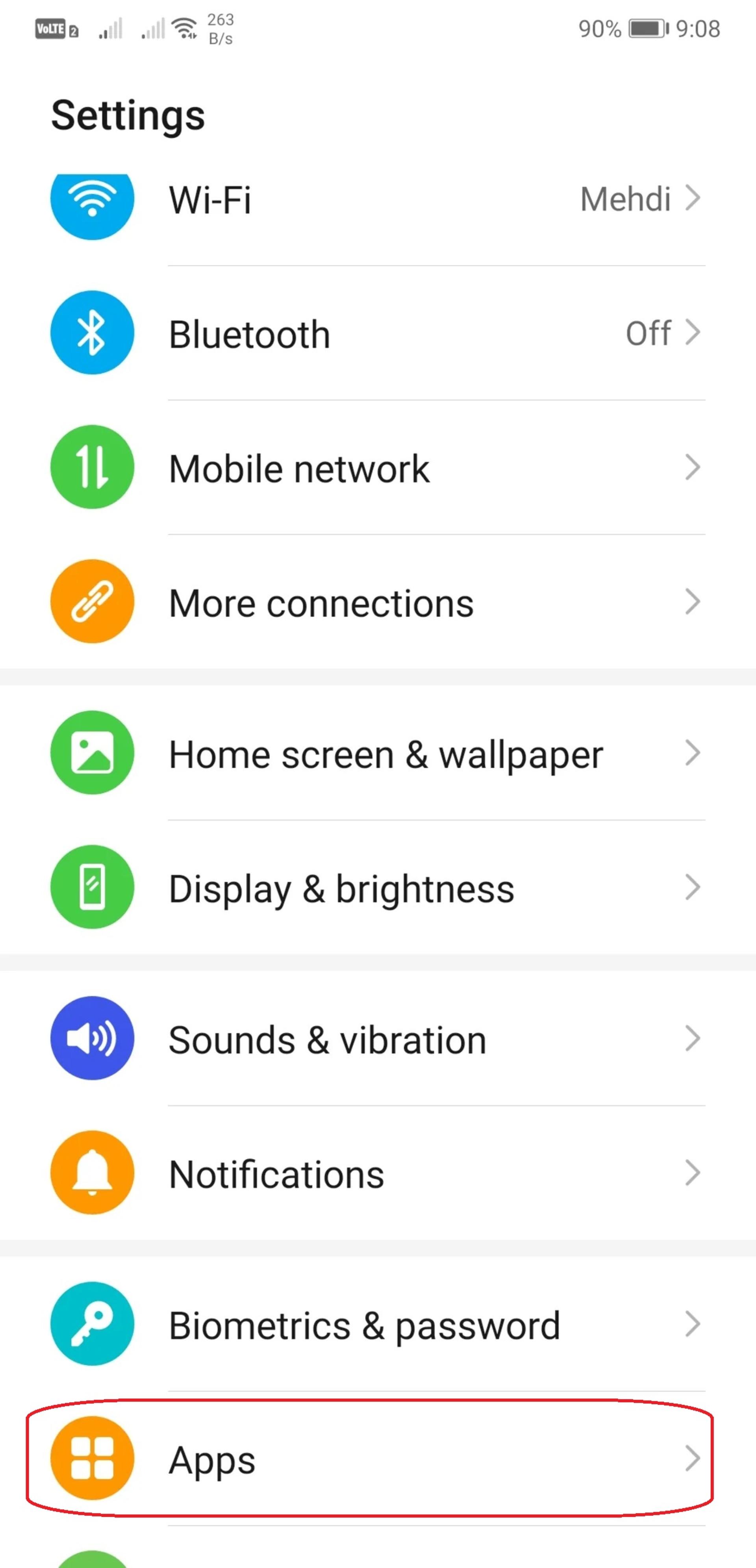The width and height of the screenshot is (756, 1568).
Task: Select the Apps row
Action: [378, 1459]
